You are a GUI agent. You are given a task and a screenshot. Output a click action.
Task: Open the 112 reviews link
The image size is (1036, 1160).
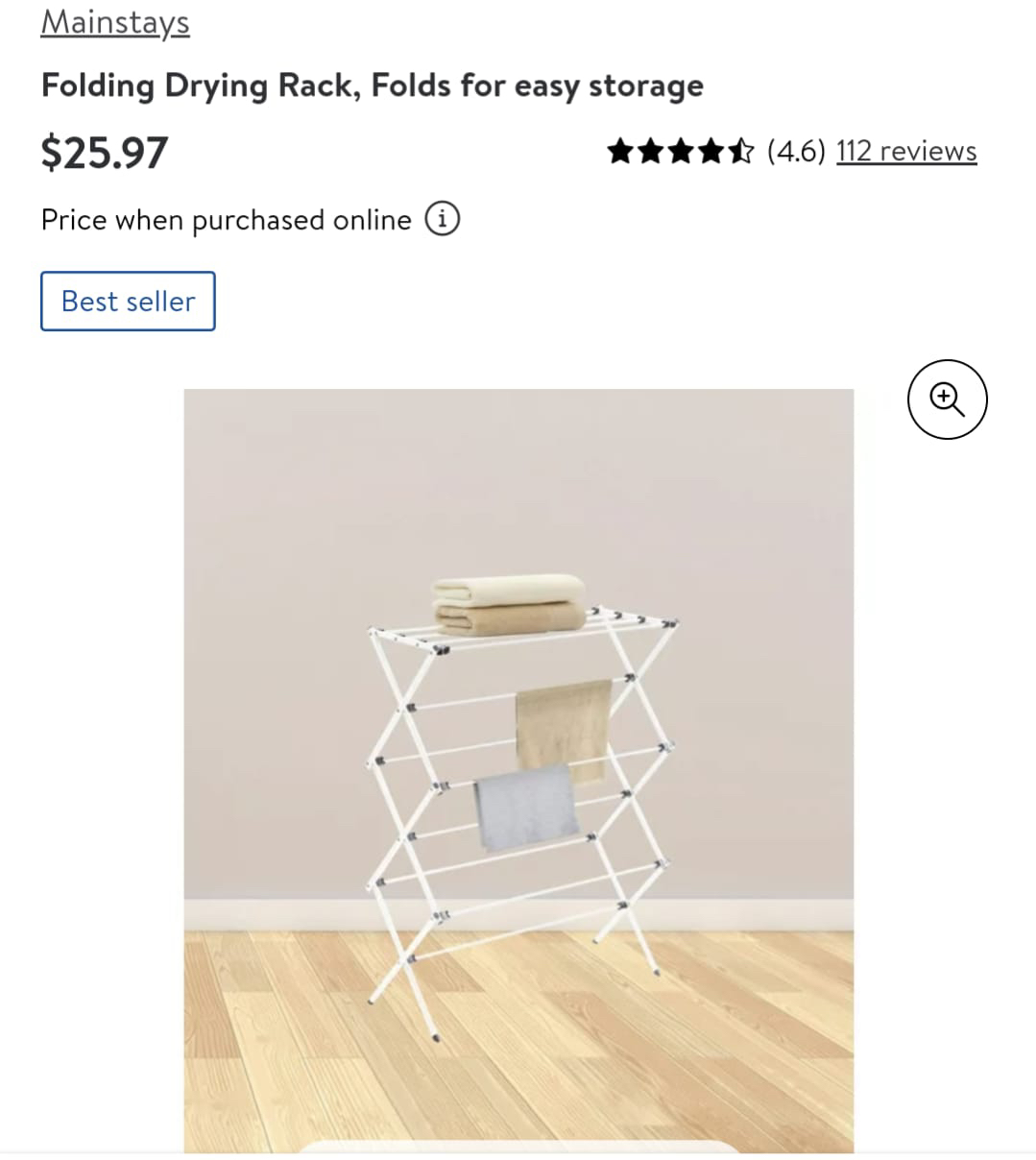point(905,152)
